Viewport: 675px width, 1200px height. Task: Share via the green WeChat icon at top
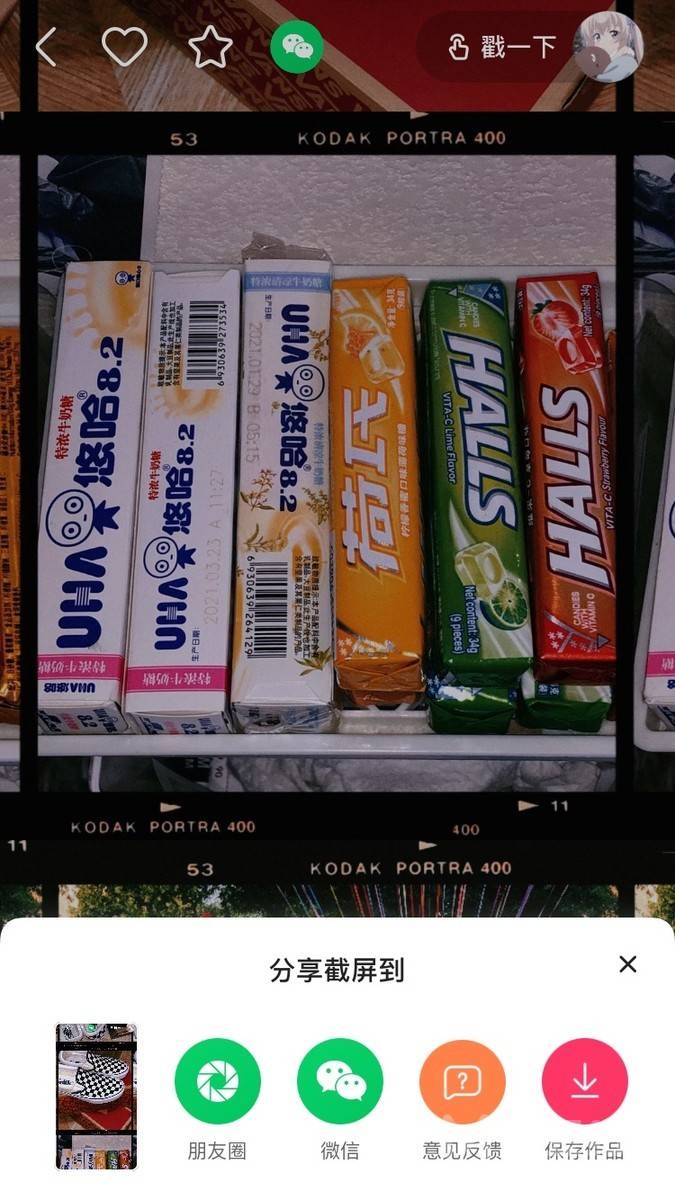click(297, 47)
